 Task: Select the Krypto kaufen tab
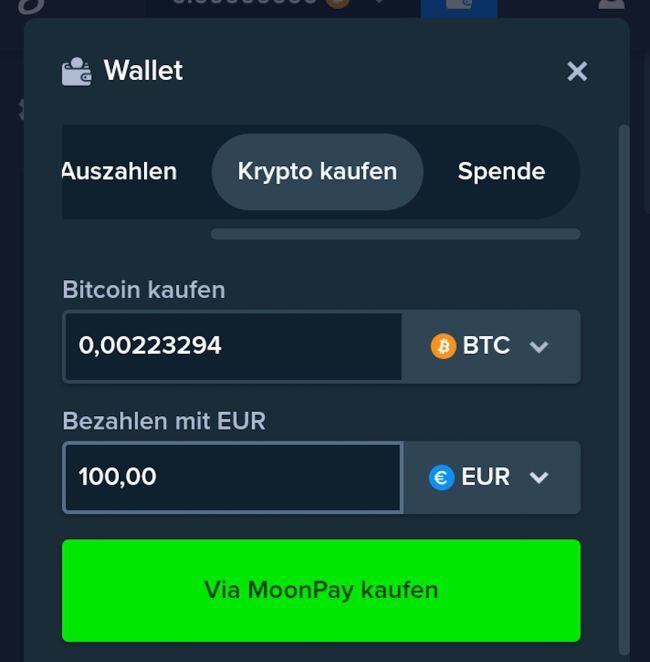[317, 171]
